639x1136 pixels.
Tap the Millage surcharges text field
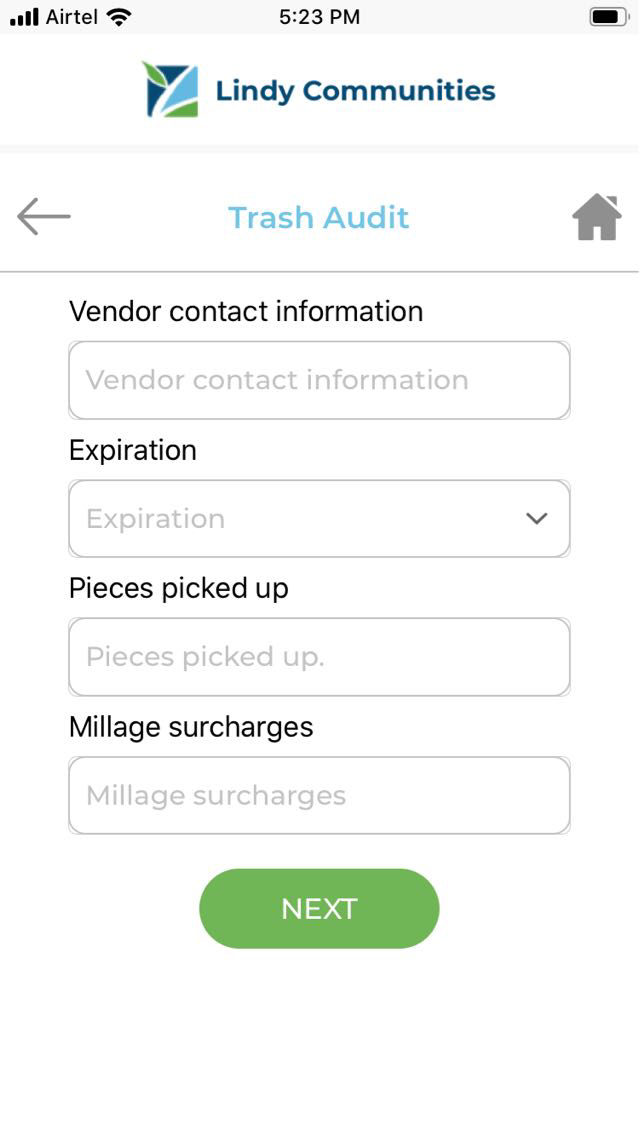(x=319, y=795)
